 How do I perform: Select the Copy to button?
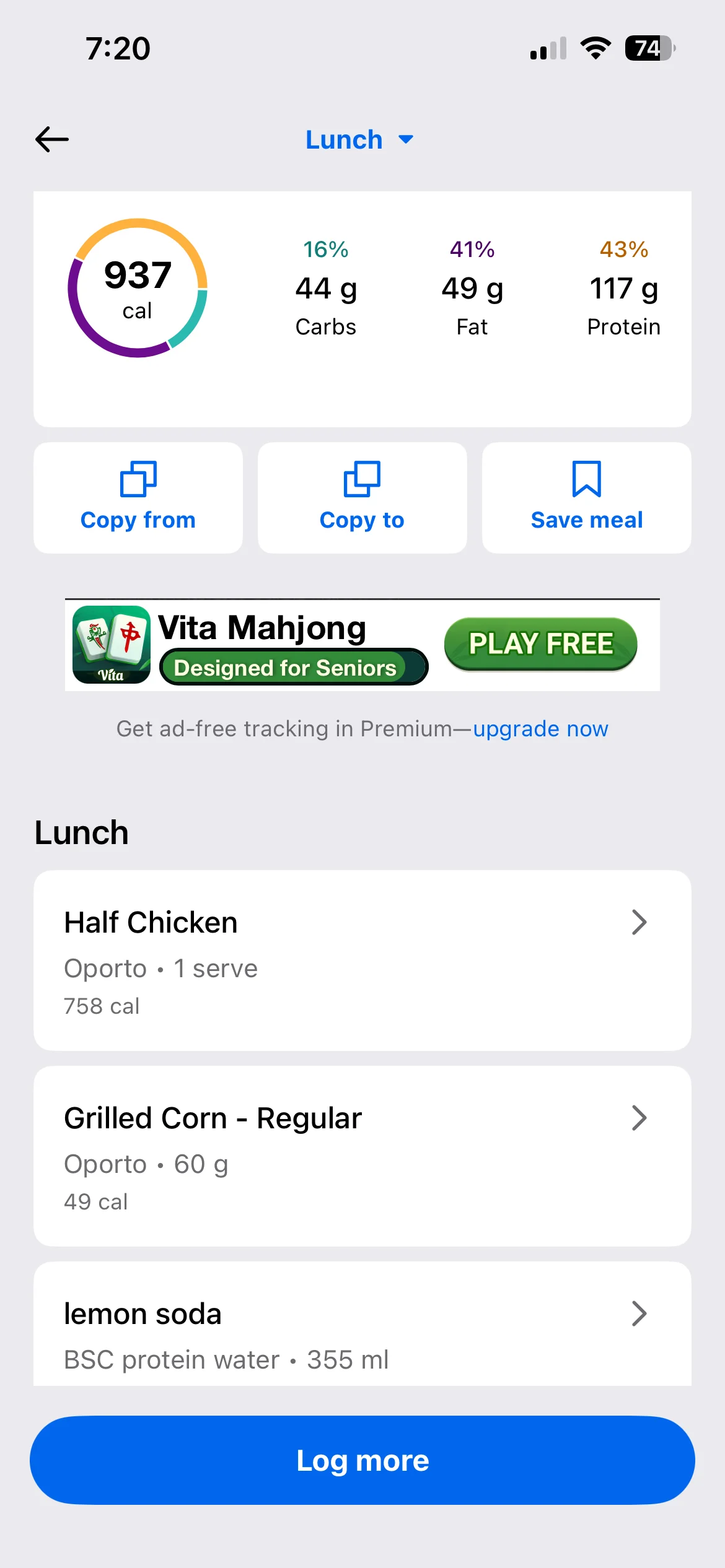[362, 497]
